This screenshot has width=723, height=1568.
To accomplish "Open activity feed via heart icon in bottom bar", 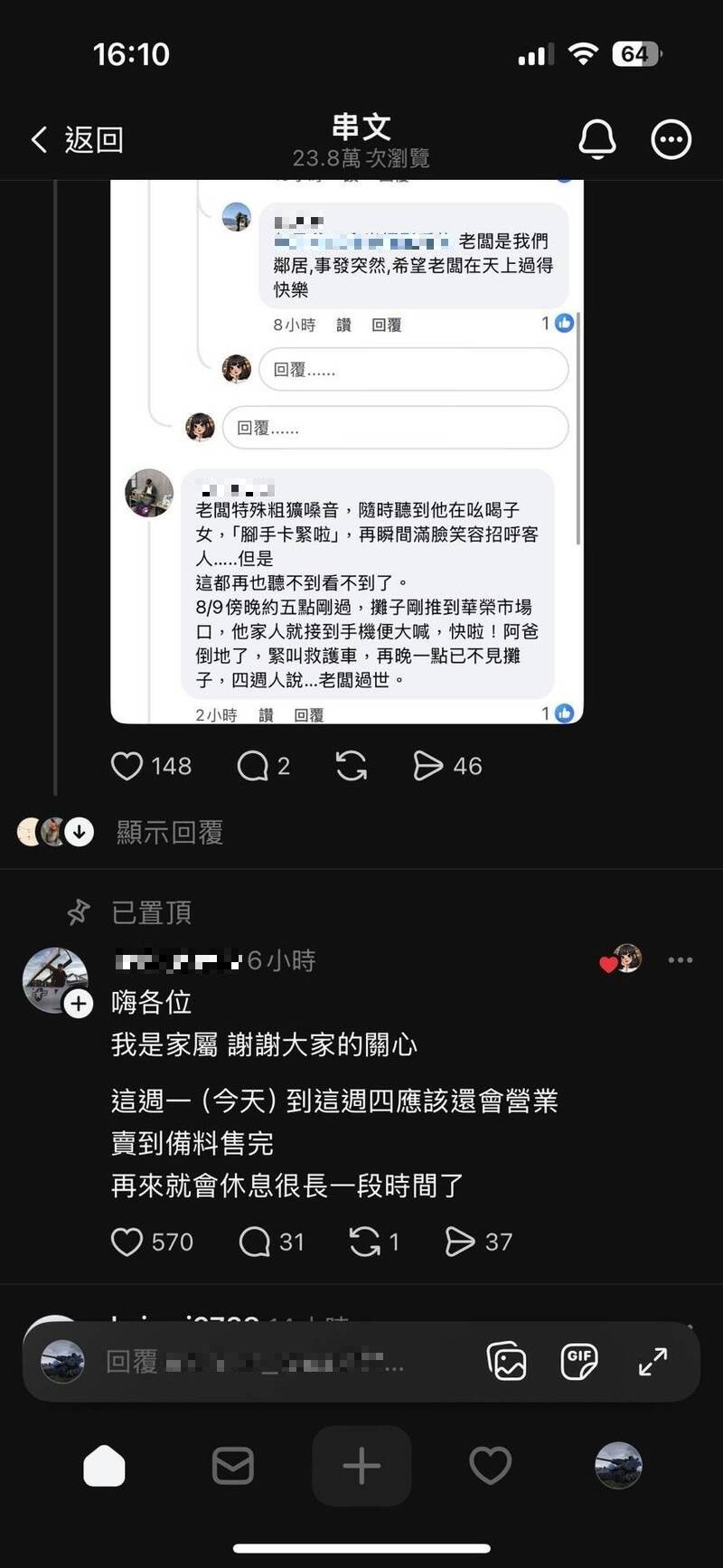I will pyautogui.click(x=491, y=1466).
